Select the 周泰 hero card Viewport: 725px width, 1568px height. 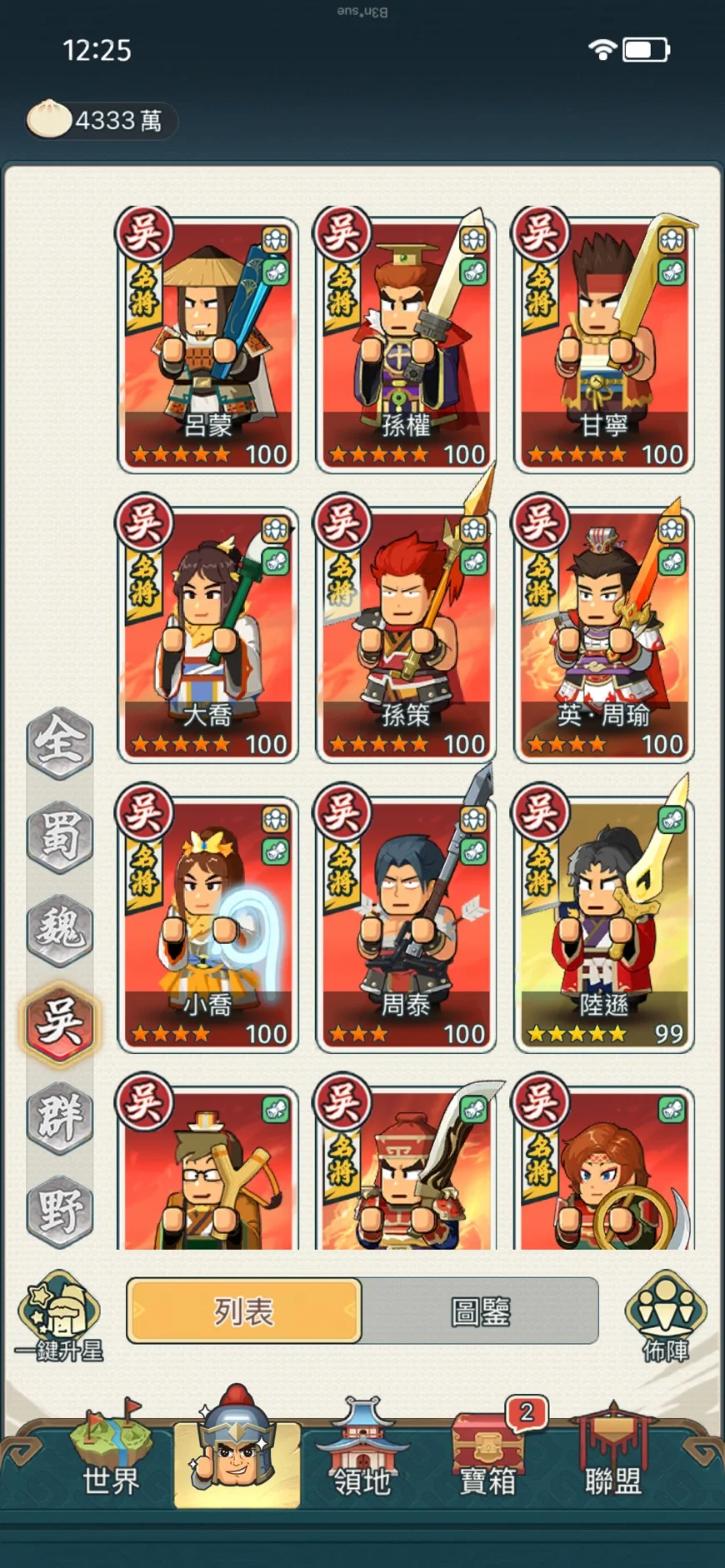click(x=406, y=921)
